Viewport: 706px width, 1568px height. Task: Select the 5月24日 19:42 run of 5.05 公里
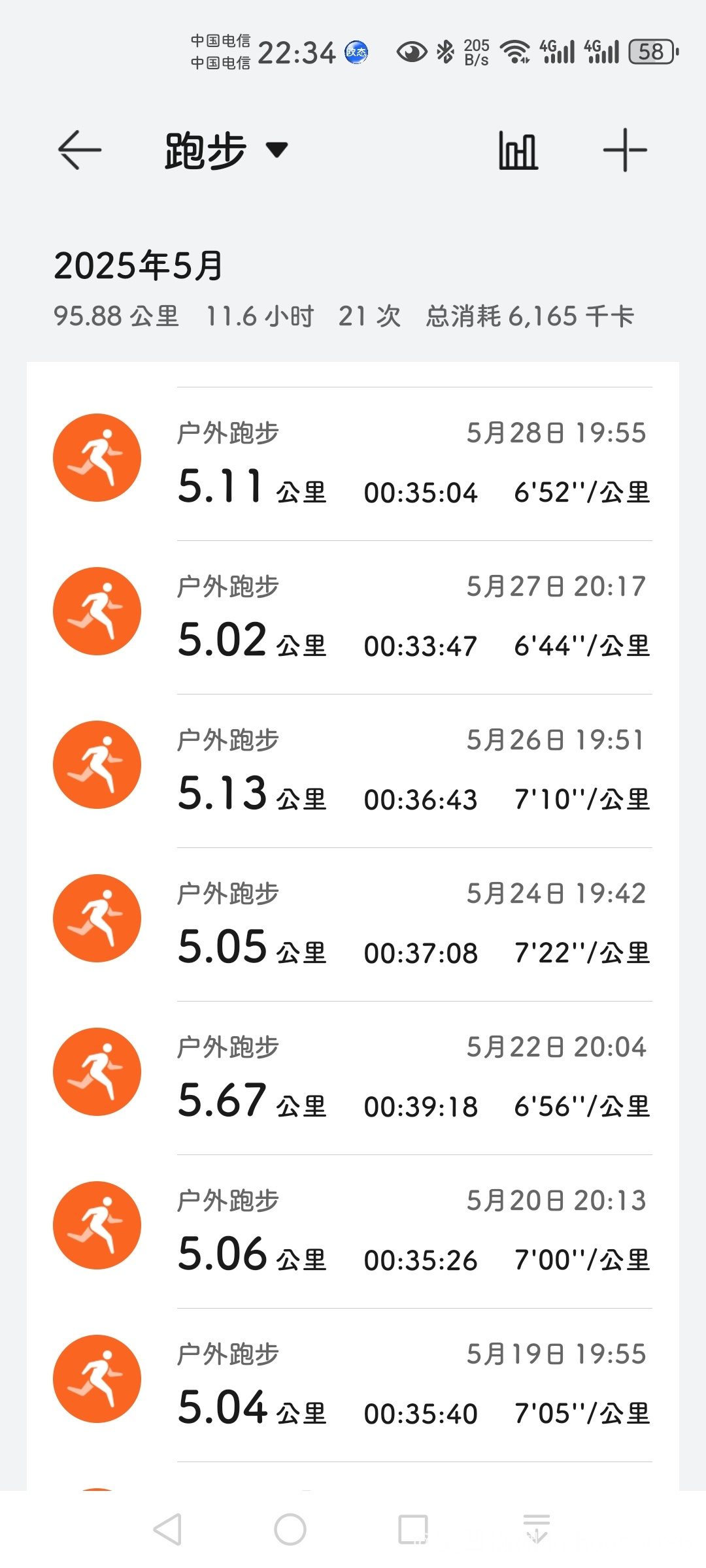click(x=353, y=924)
